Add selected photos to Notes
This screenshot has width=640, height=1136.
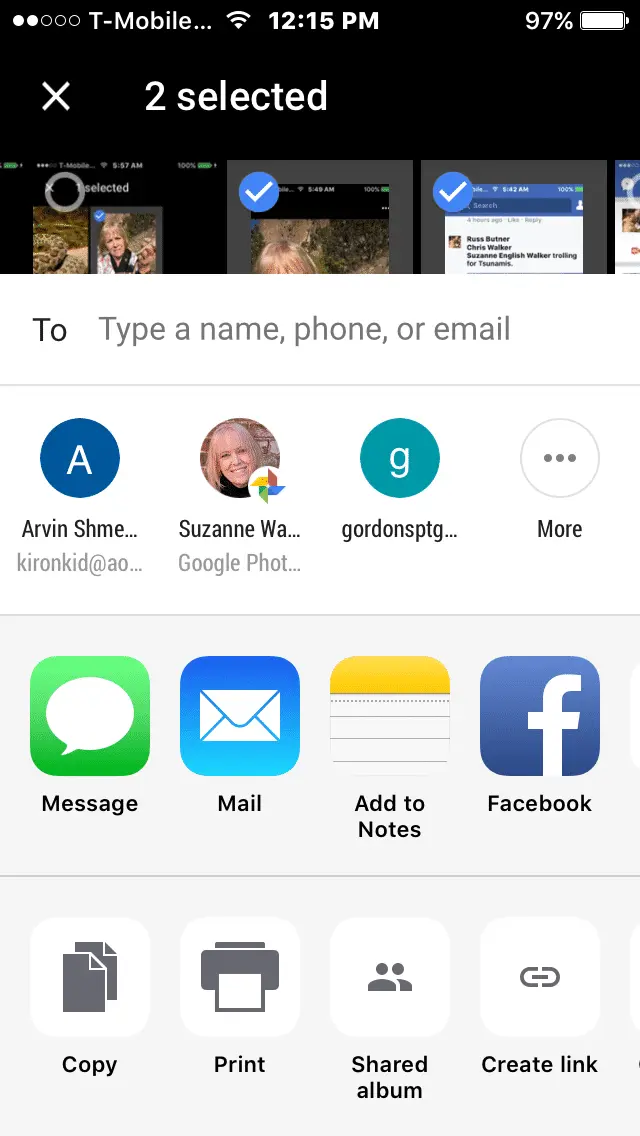390,716
